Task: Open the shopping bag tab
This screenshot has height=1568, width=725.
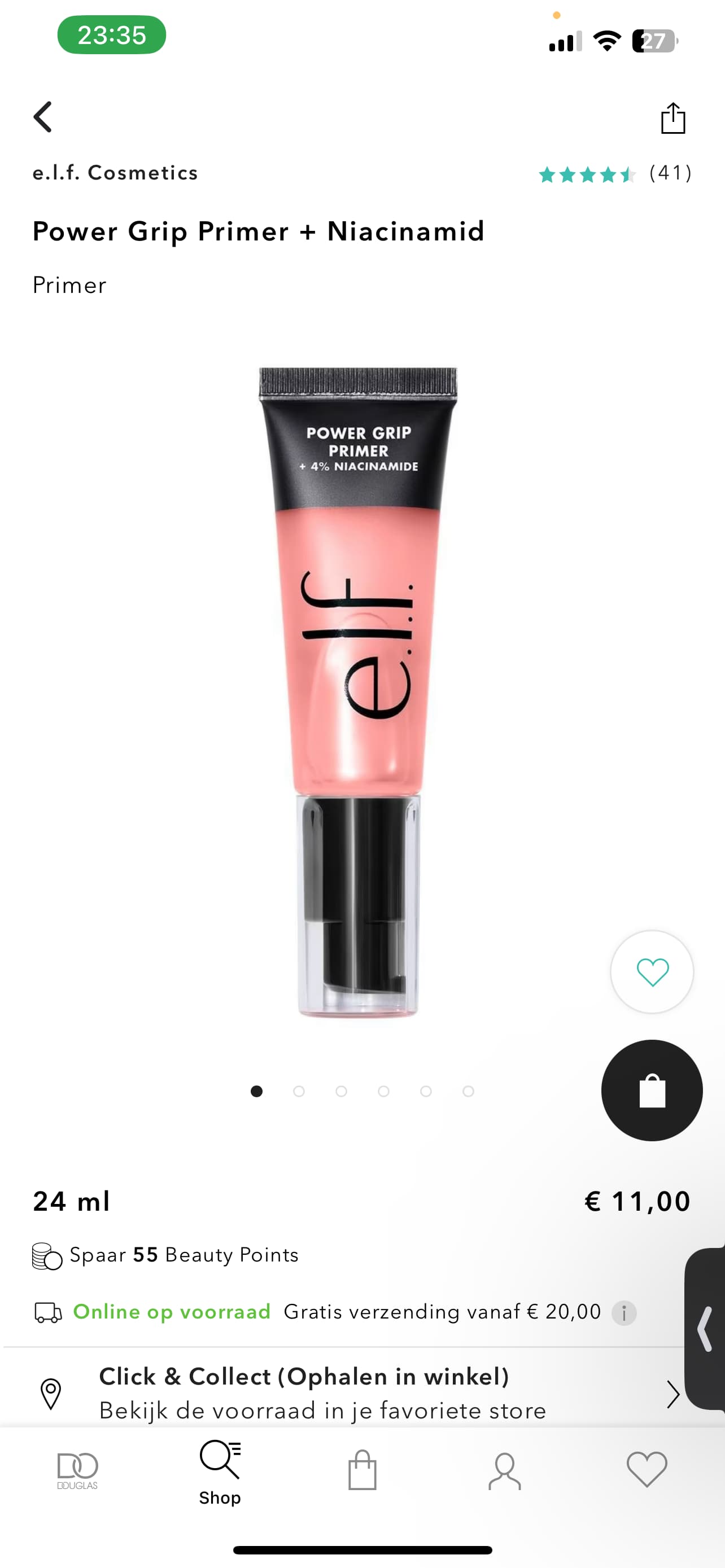Action: pos(362,1469)
